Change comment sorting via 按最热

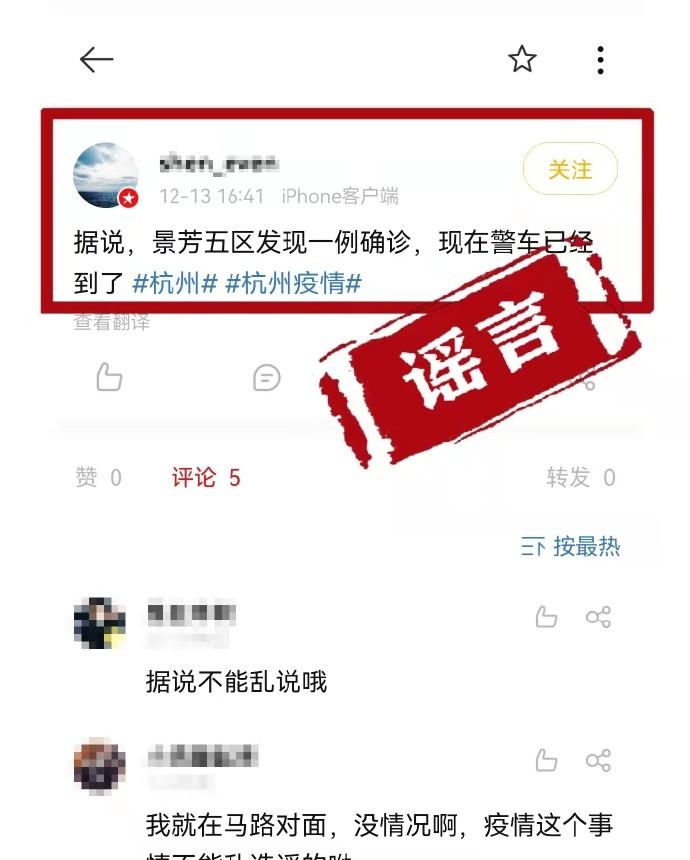coord(571,546)
